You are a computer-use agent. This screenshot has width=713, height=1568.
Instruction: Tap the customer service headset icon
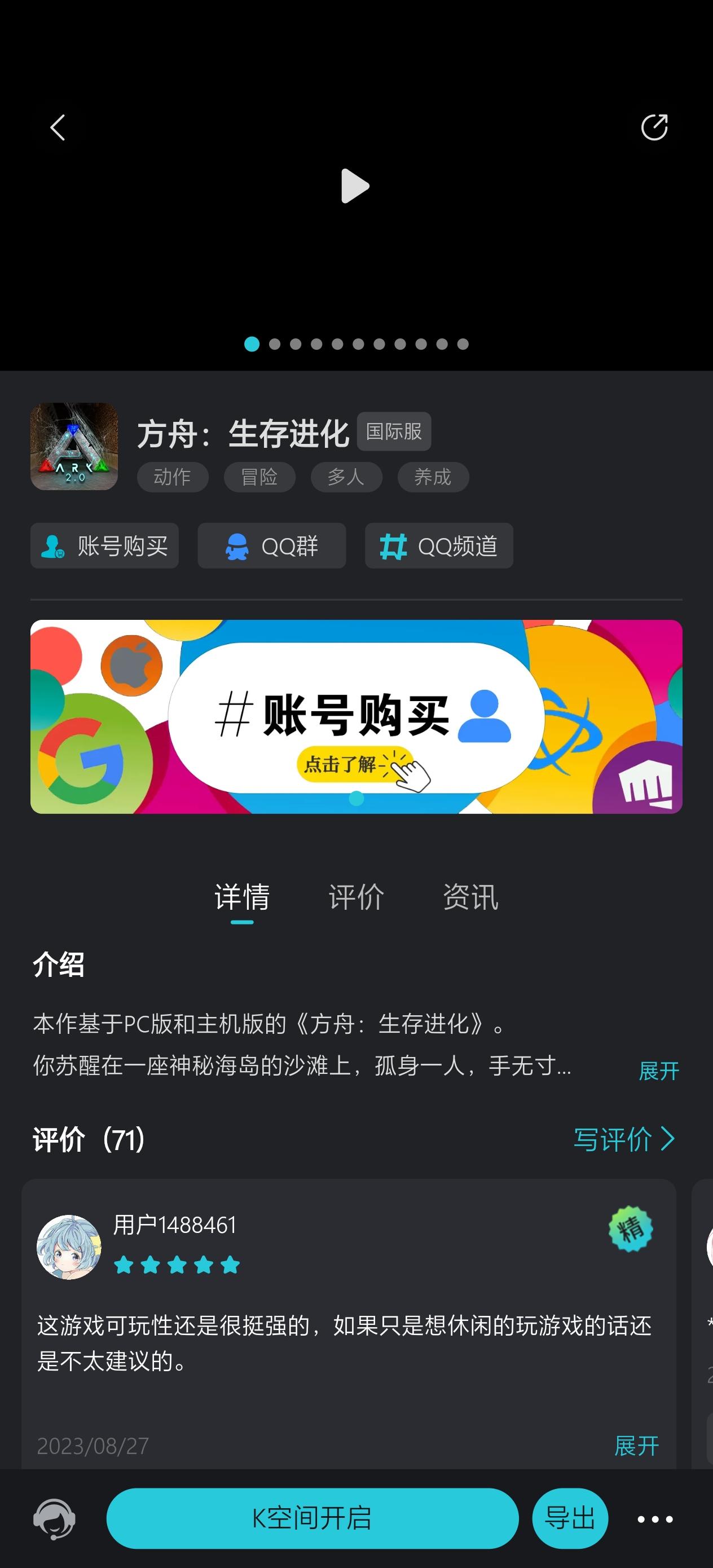tap(56, 1518)
